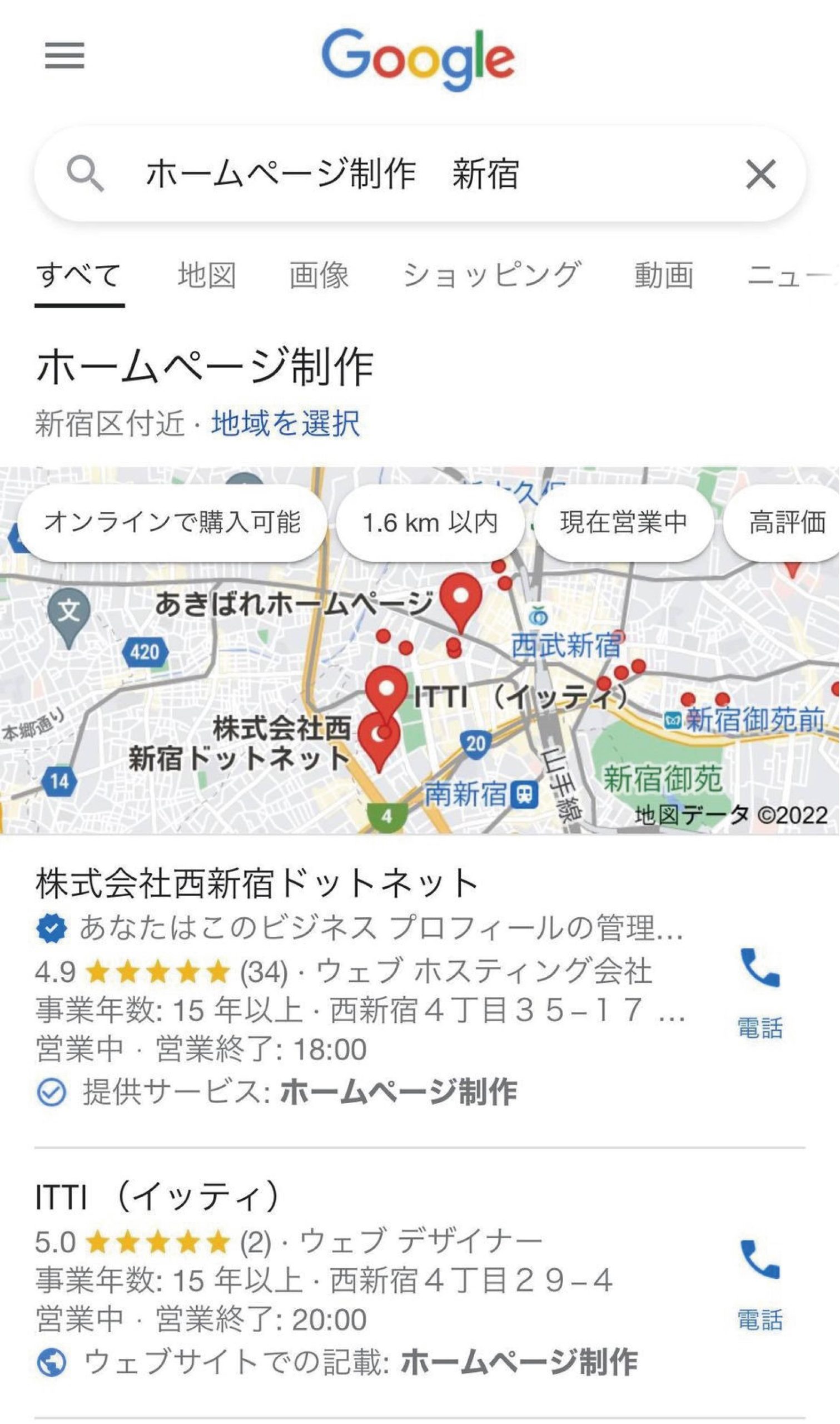The width and height of the screenshot is (840, 1424).
Task: Filter by 現在営業中
Action: click(x=623, y=522)
